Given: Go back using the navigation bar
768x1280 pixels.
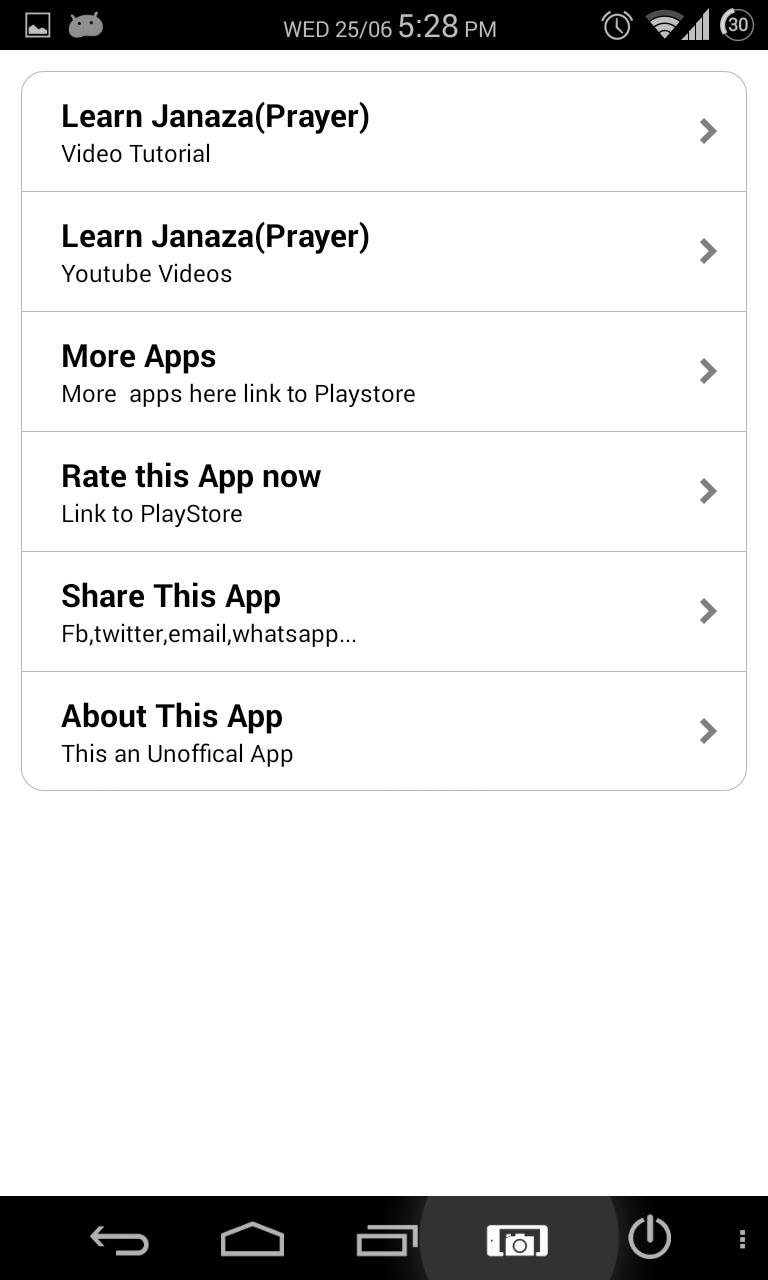Looking at the screenshot, I should 120,1240.
